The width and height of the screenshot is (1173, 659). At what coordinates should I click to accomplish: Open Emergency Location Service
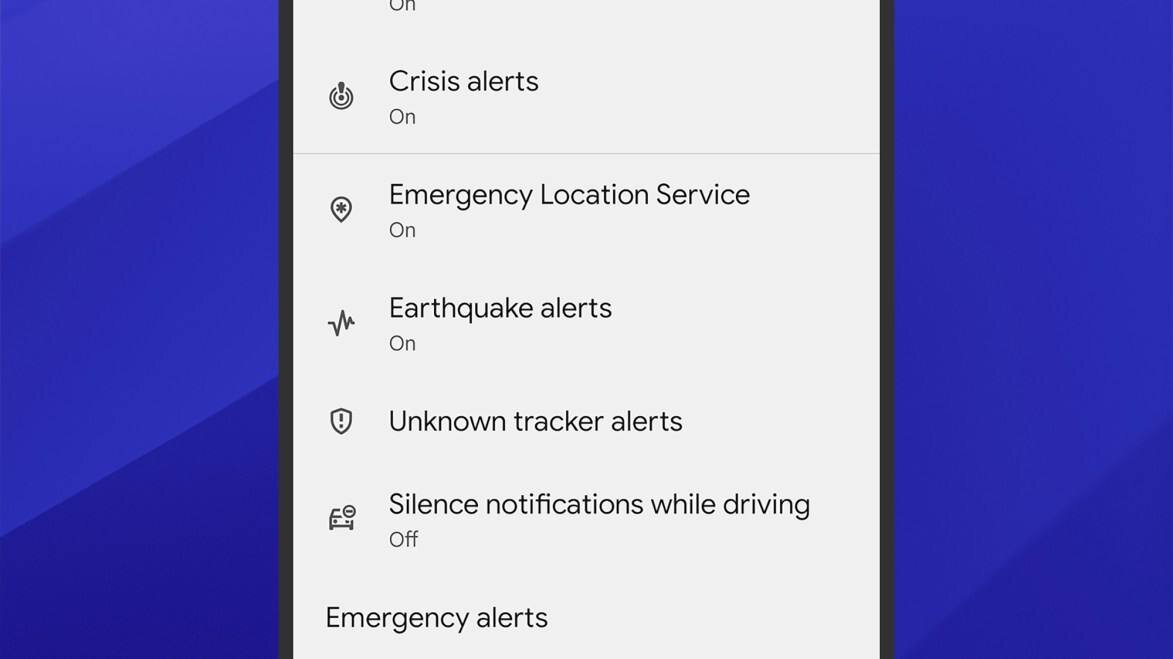pos(568,209)
